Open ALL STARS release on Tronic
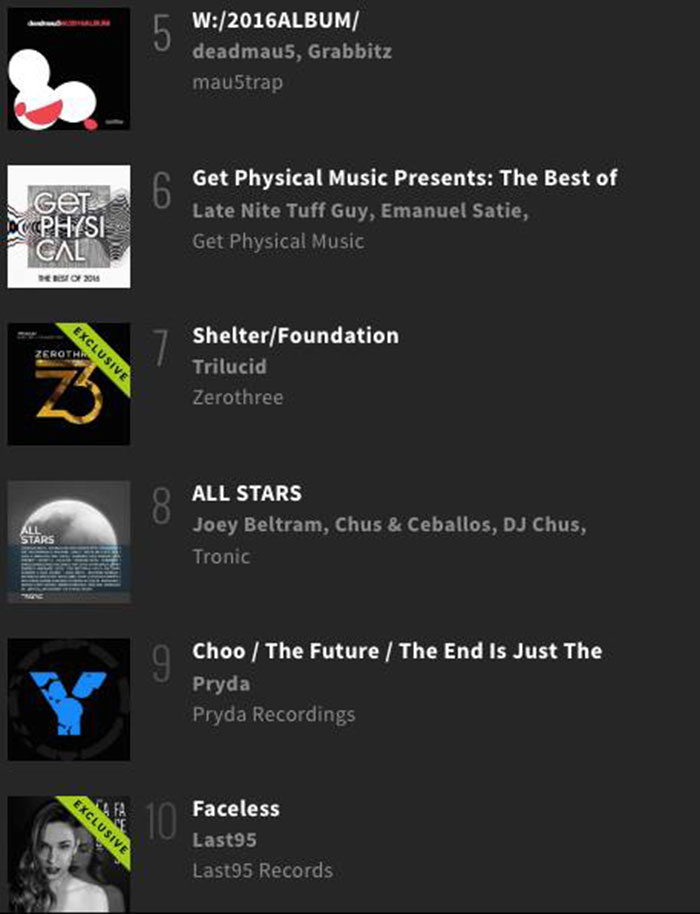Viewport: 700px width, 914px height. click(x=246, y=493)
